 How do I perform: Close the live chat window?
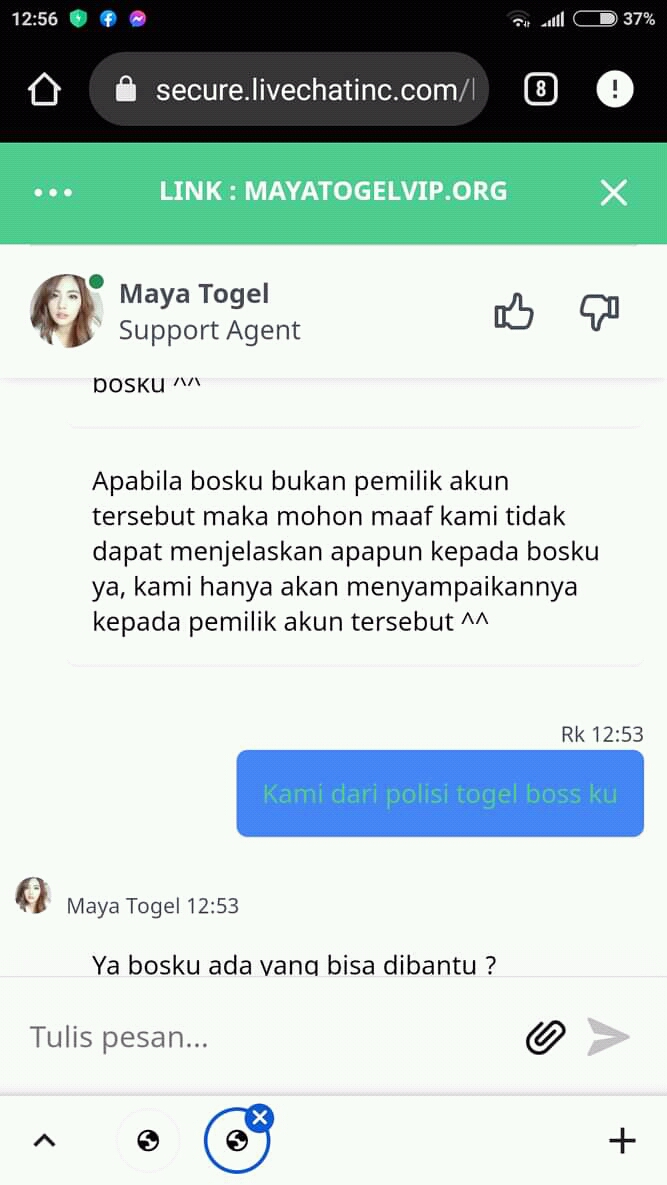(x=613, y=192)
